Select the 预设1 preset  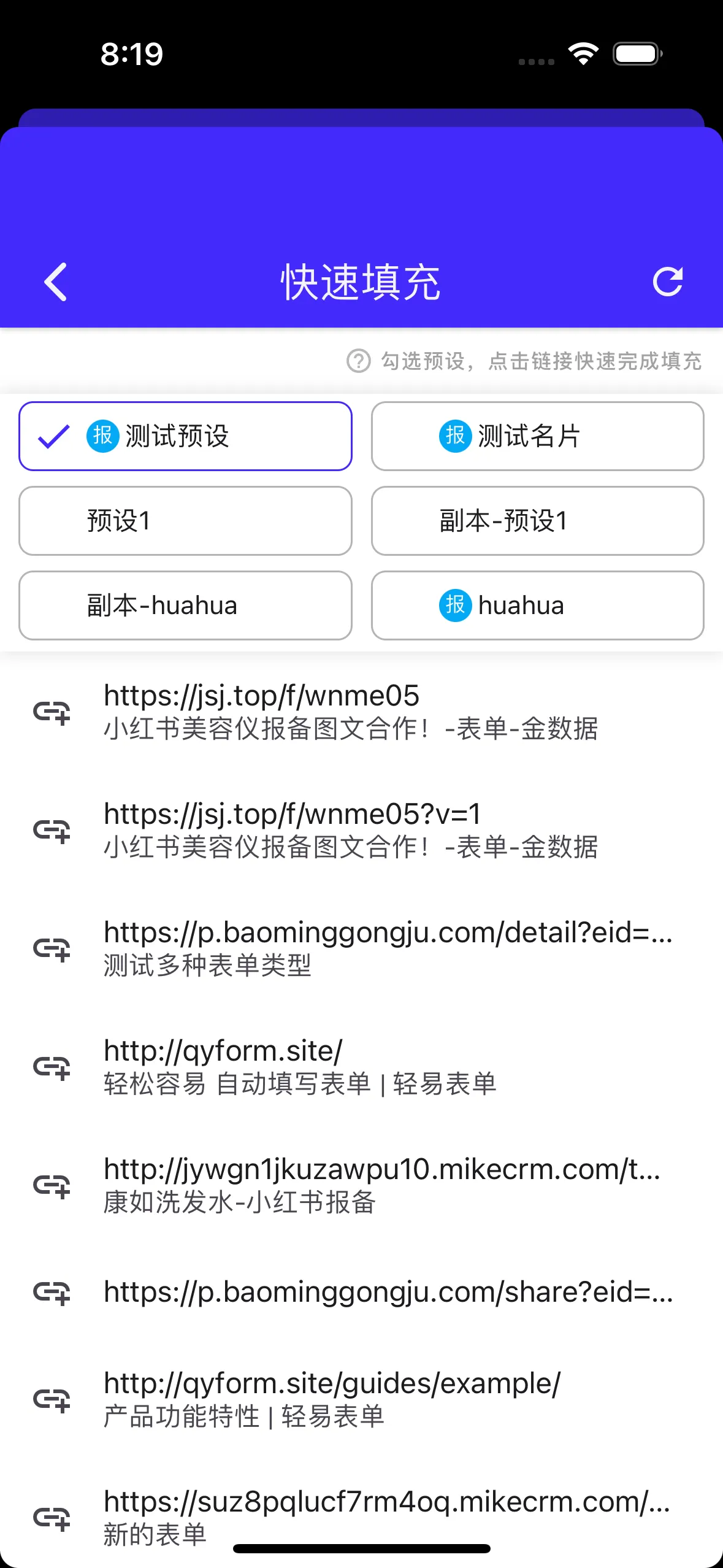point(185,521)
